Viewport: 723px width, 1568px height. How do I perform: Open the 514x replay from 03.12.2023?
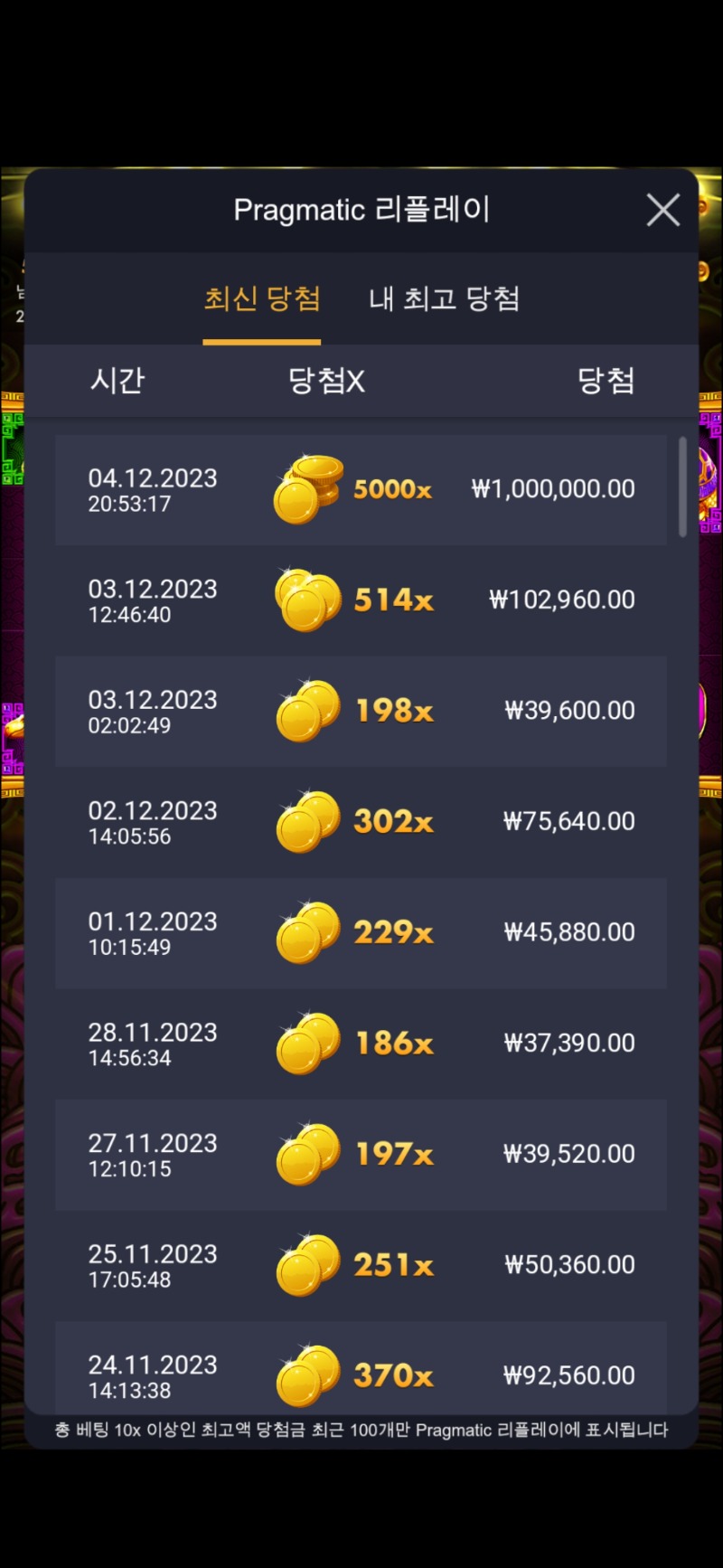point(361,600)
